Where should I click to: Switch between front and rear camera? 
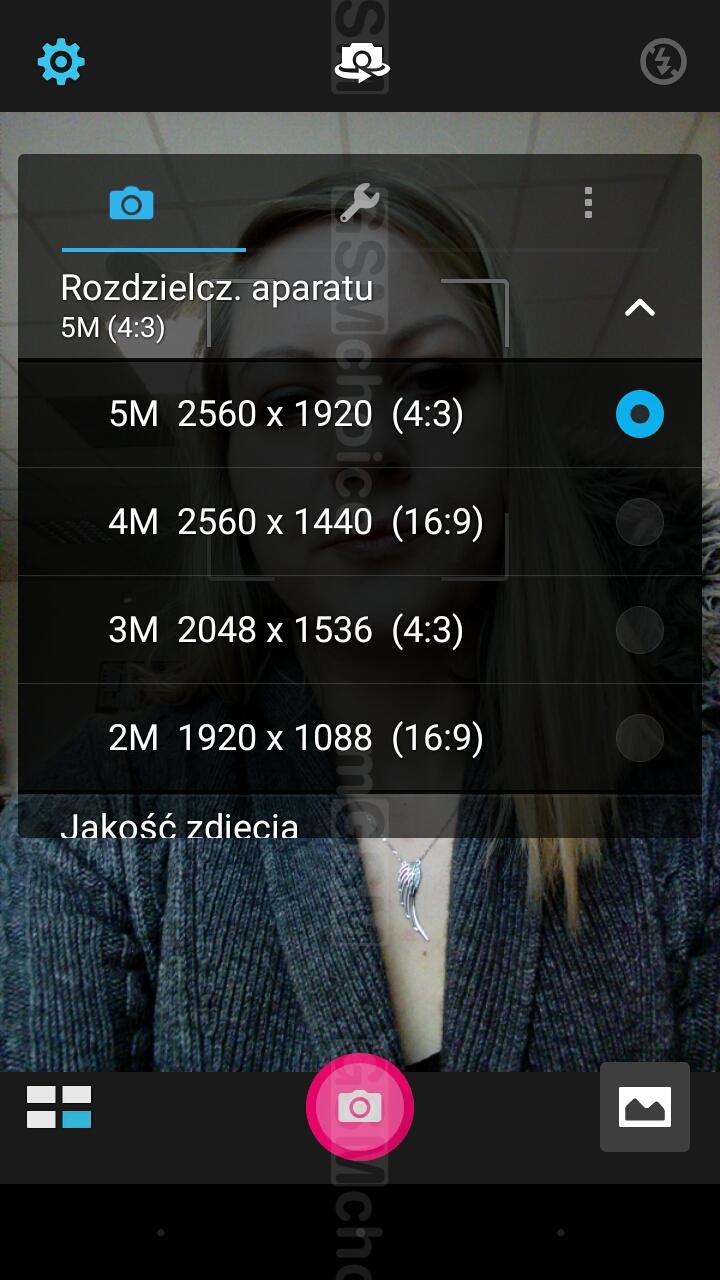(x=361, y=63)
